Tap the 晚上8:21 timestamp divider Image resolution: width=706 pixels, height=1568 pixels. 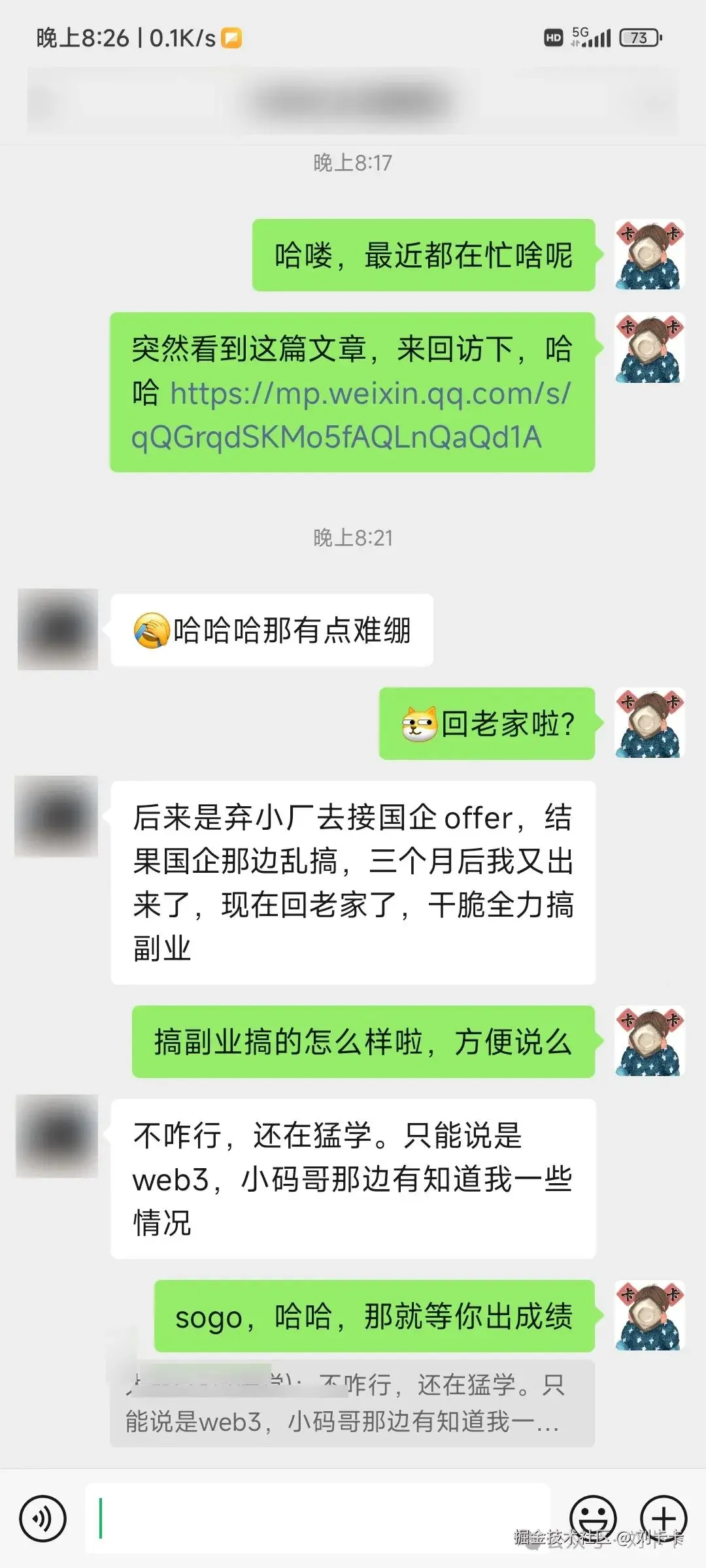(353, 537)
